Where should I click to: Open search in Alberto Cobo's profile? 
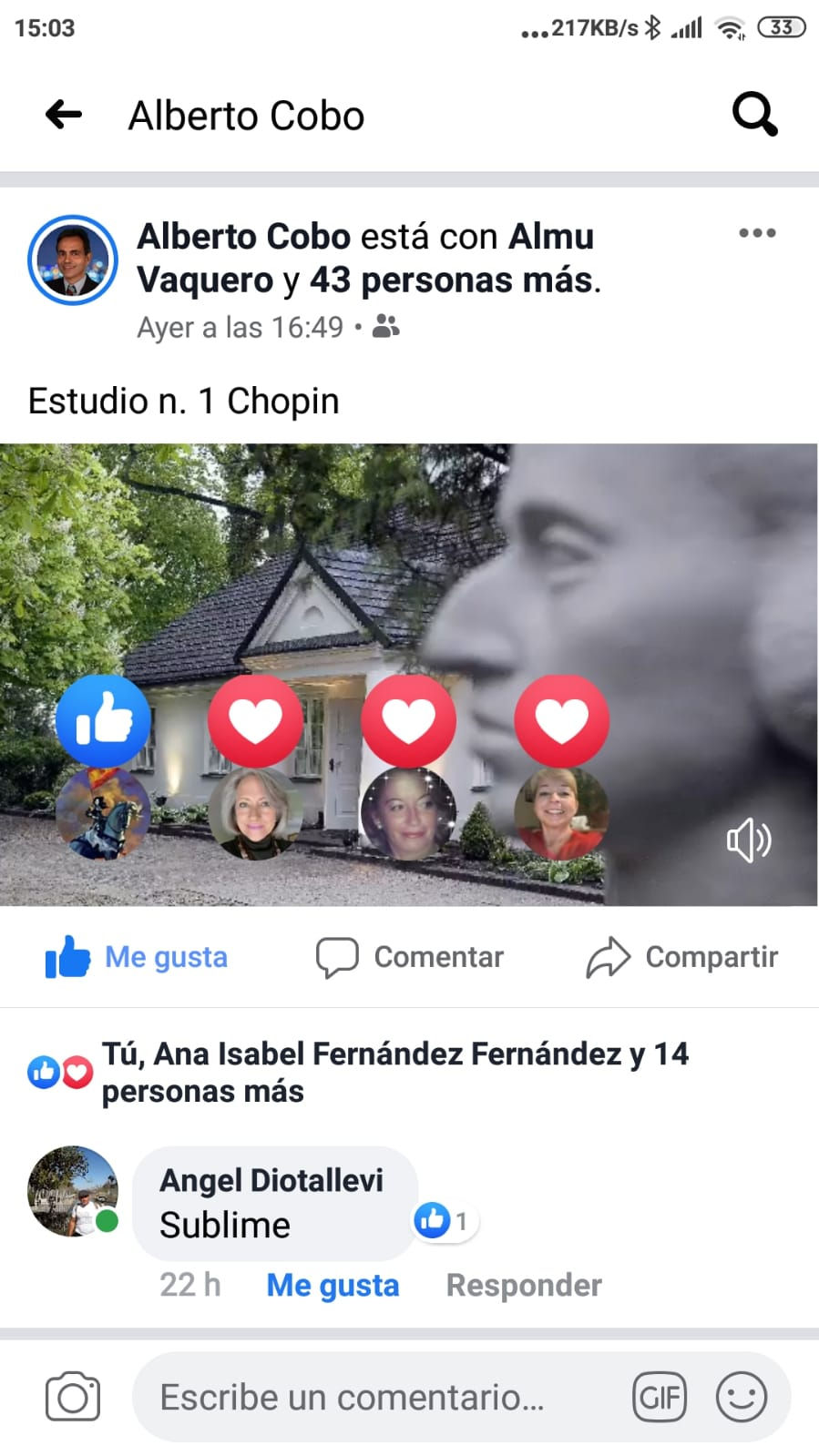[755, 115]
